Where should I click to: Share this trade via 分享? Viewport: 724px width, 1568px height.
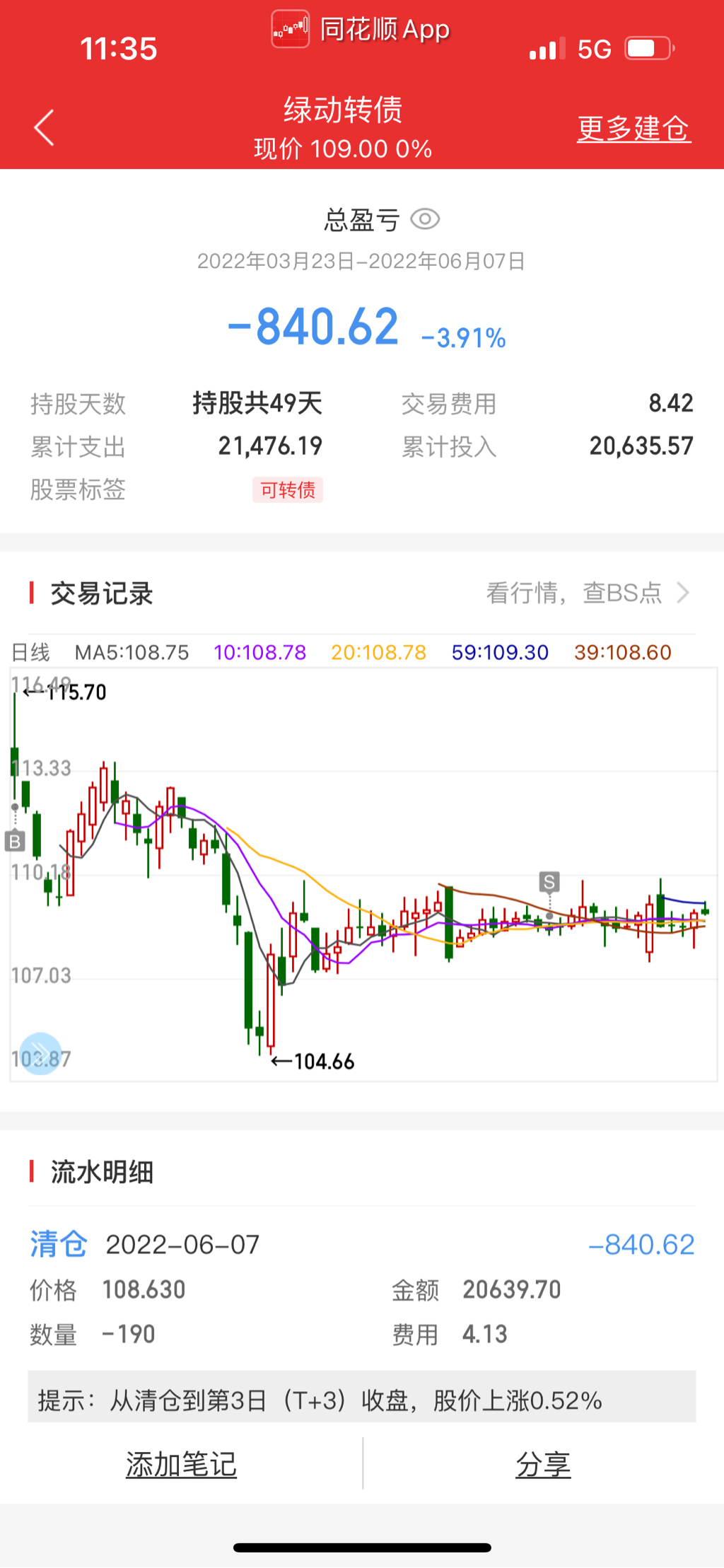[543, 1463]
